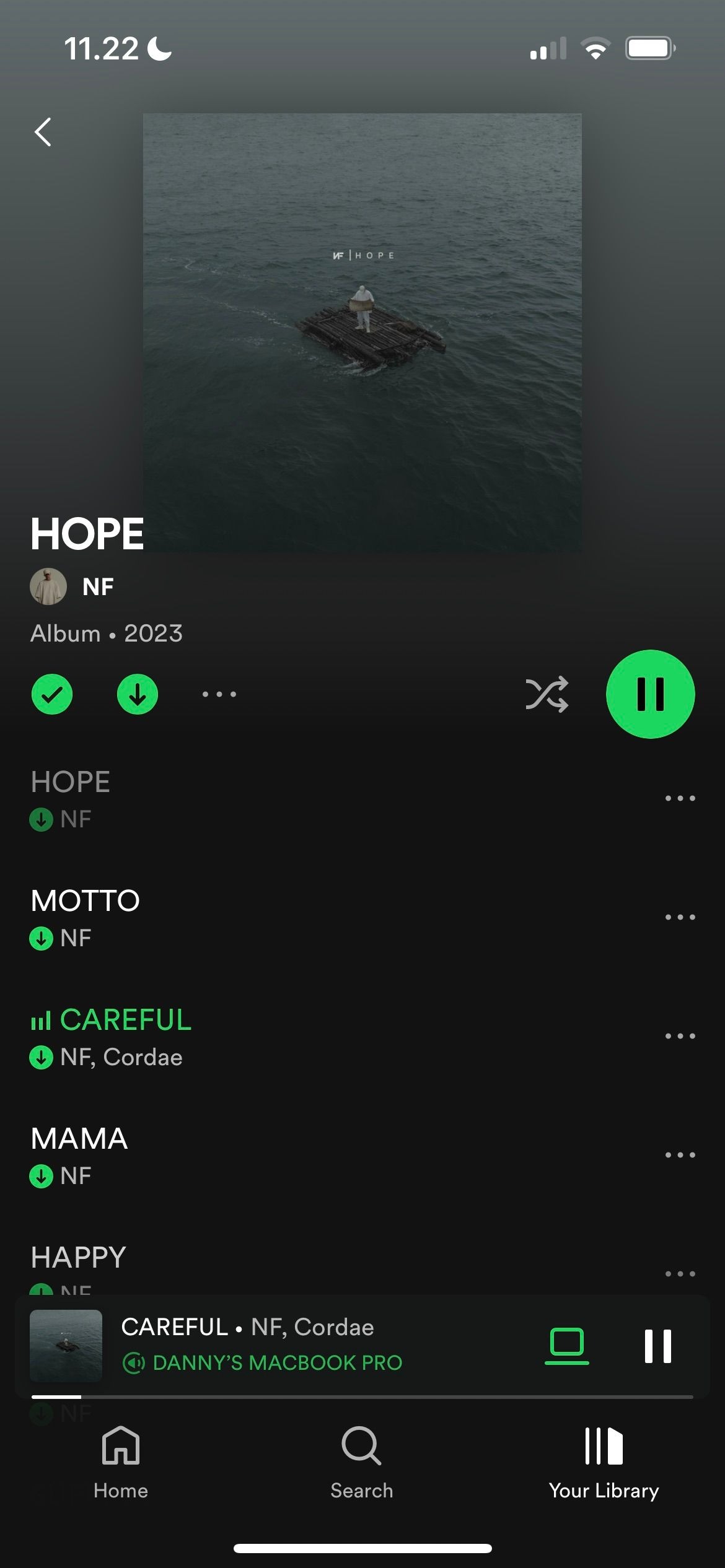Pause from the mini player bar
This screenshot has width=725, height=1568.
(x=658, y=1346)
